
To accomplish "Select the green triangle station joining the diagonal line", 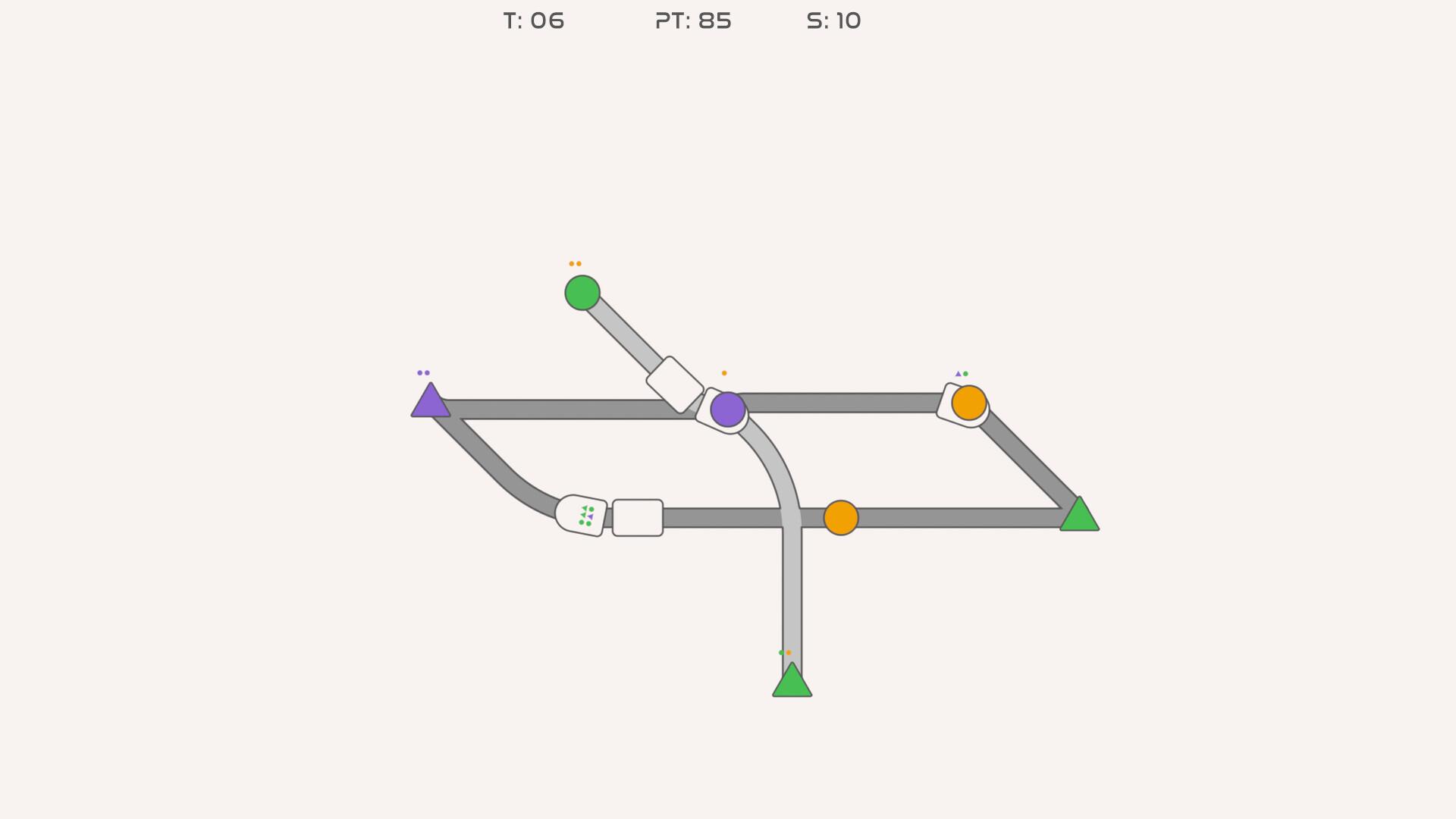I will pos(1078,516).
